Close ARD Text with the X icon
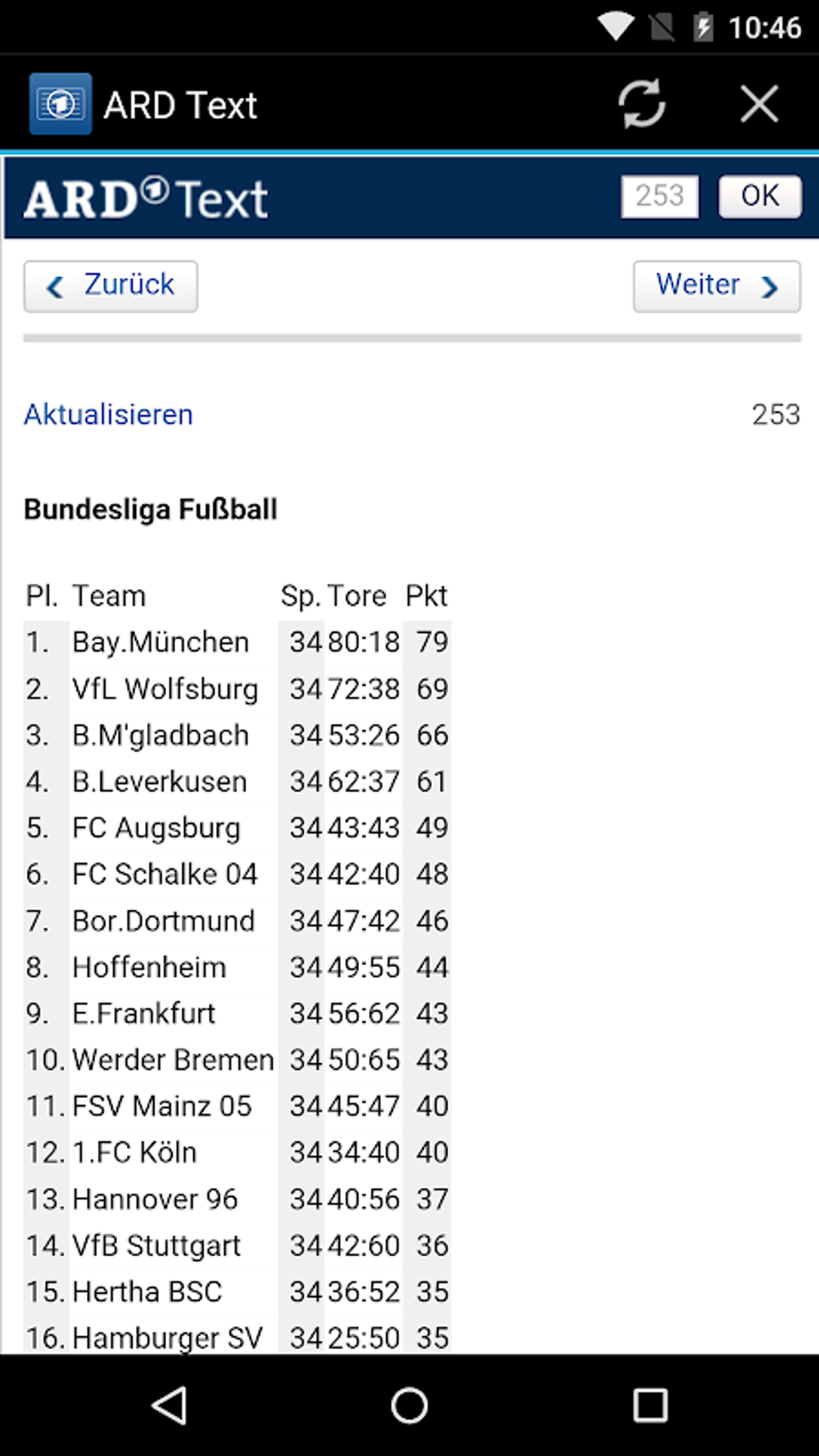 [759, 104]
